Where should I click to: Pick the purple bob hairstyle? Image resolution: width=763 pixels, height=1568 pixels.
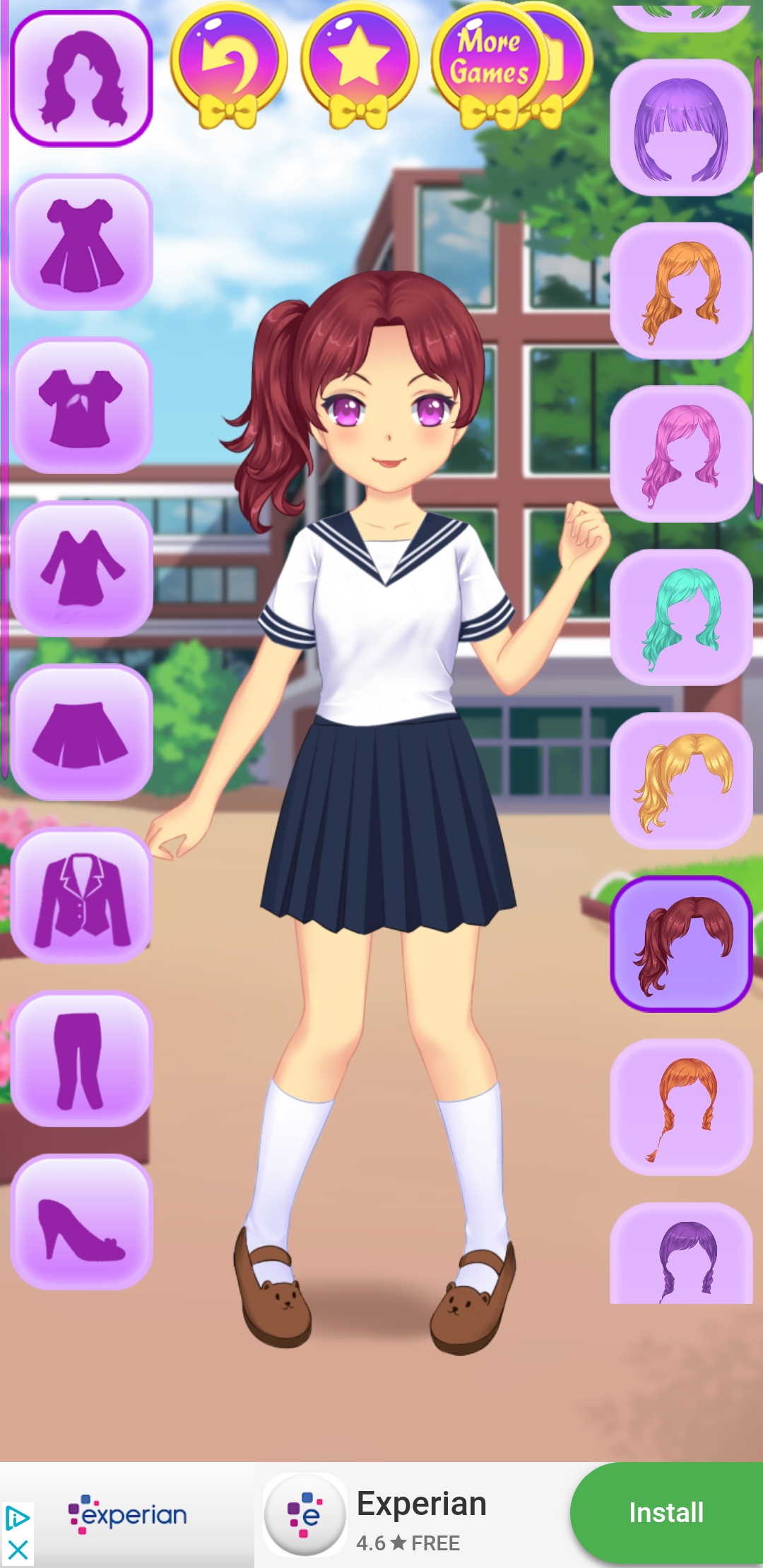681,128
